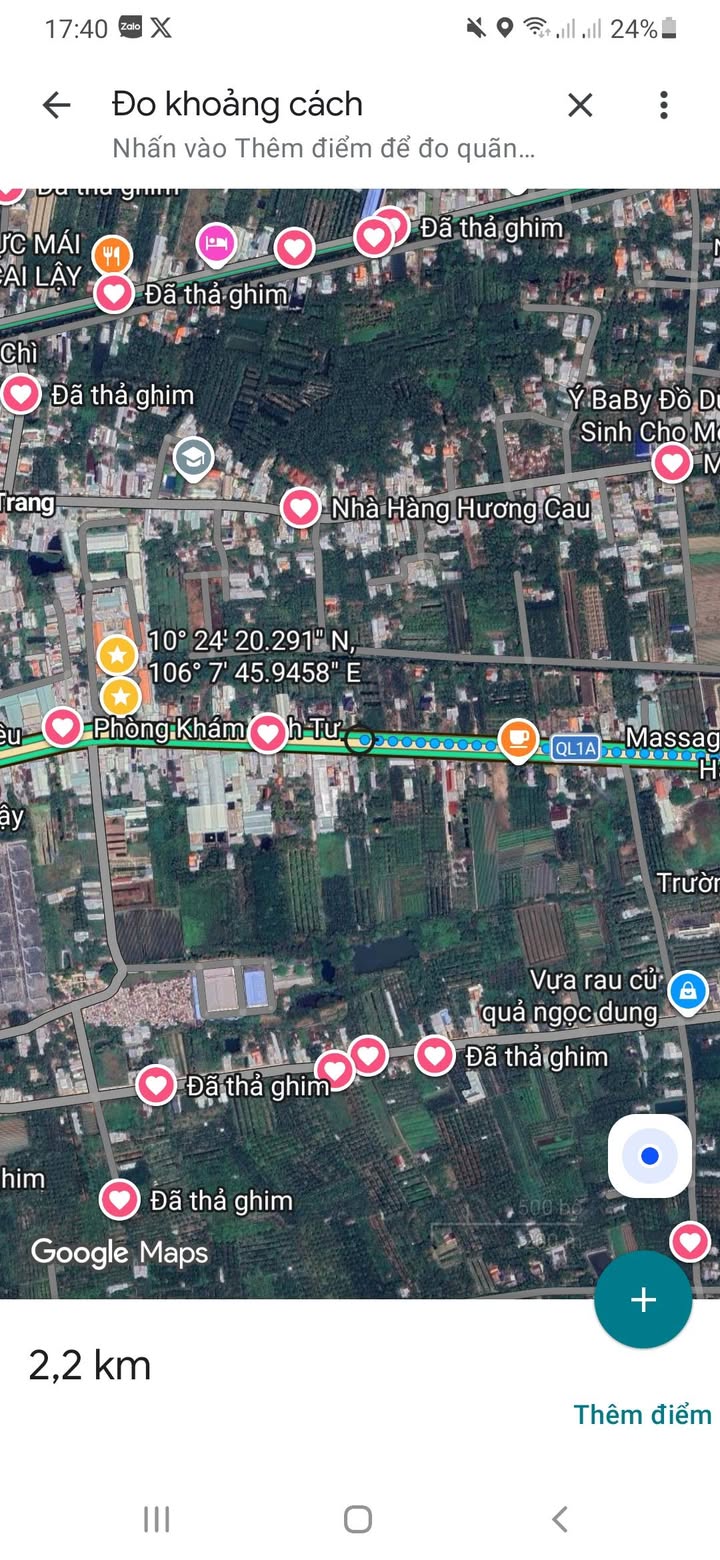Screen dimensions: 720x1560
Task: Go to the system home screen
Action: [358, 1519]
